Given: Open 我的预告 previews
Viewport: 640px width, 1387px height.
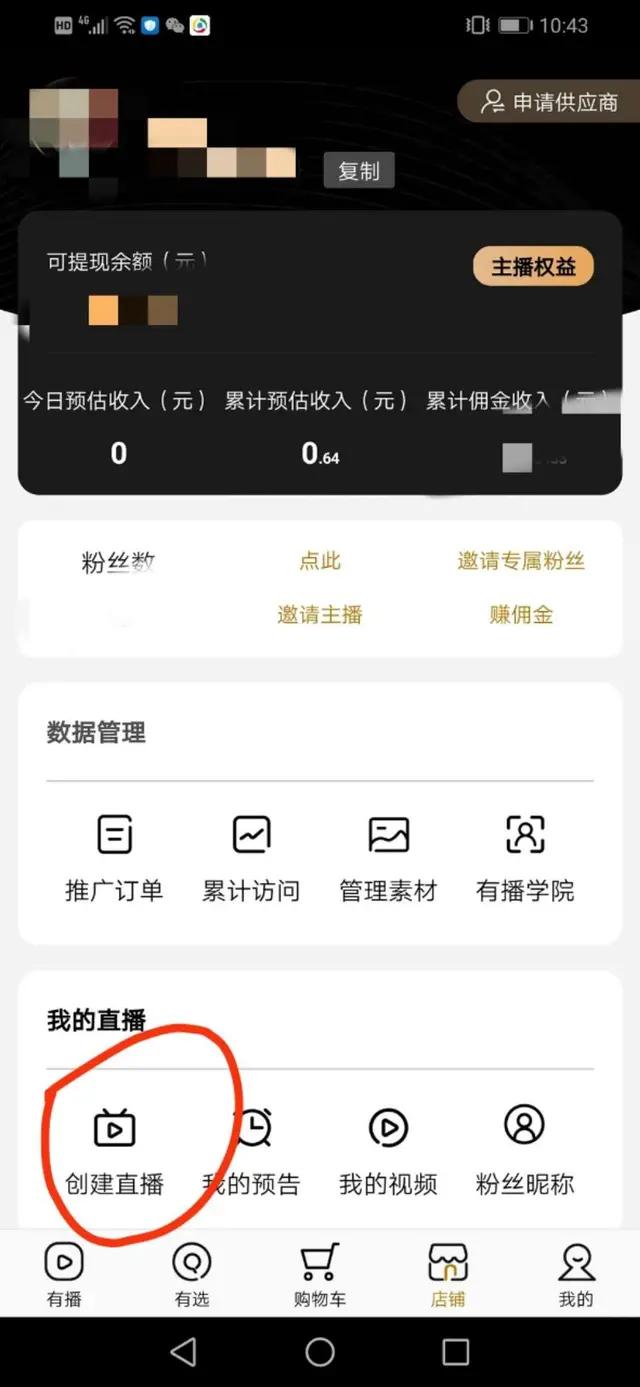Looking at the screenshot, I should (251, 1153).
